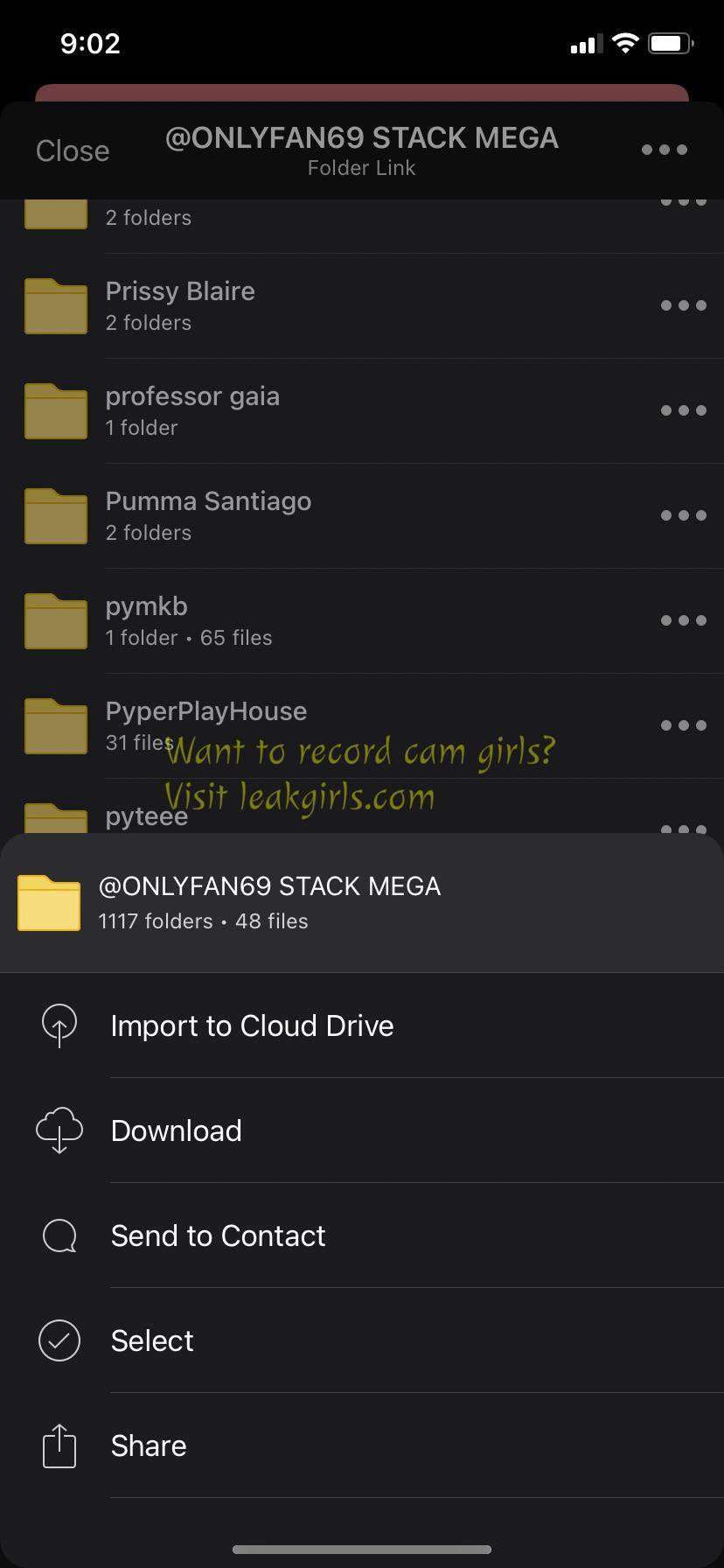Select Import to Cloud Drive option
The height and width of the screenshot is (1568, 724).
[252, 1025]
